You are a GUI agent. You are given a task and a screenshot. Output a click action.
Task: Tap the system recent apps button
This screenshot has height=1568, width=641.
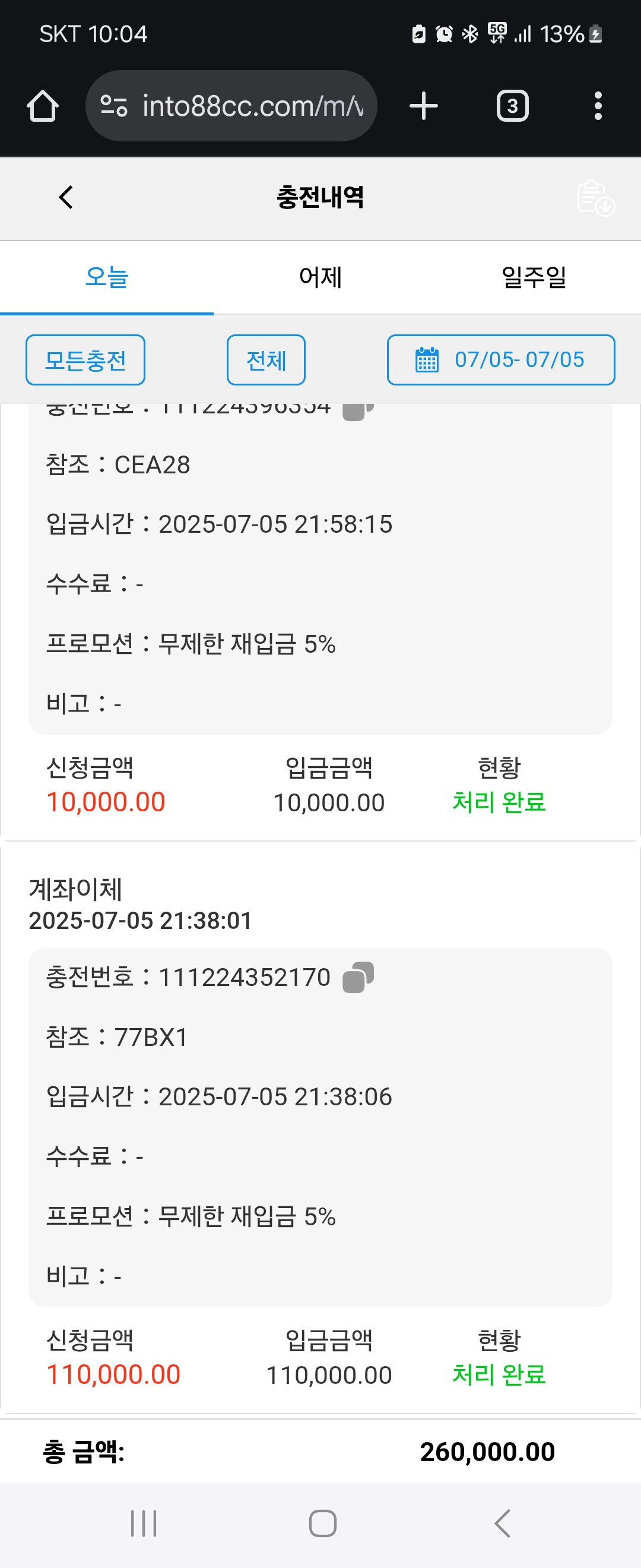click(144, 1523)
